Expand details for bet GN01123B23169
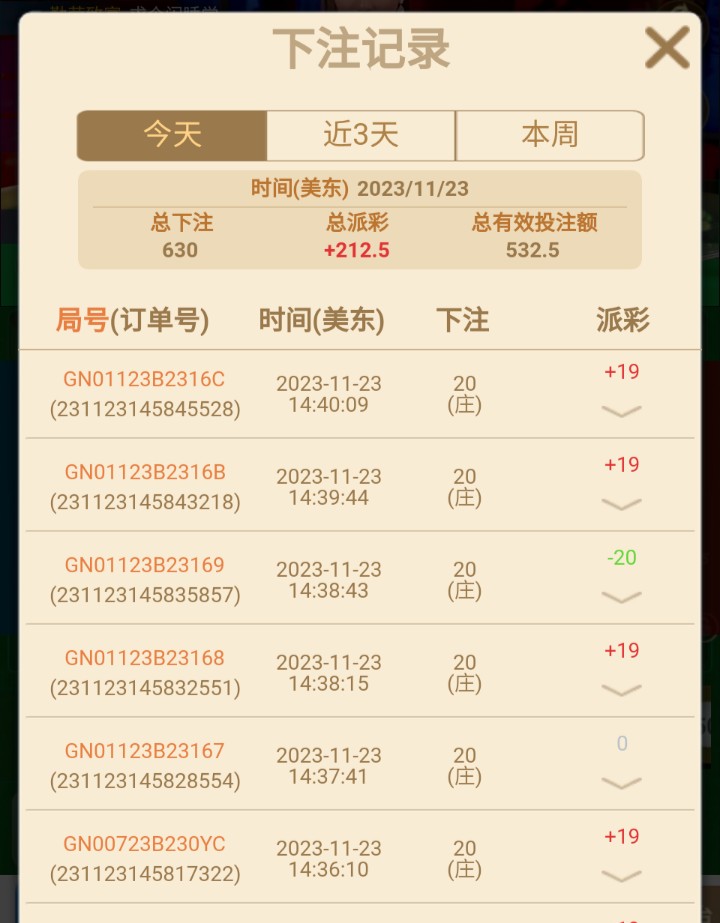This screenshot has height=923, width=720. (x=621, y=597)
